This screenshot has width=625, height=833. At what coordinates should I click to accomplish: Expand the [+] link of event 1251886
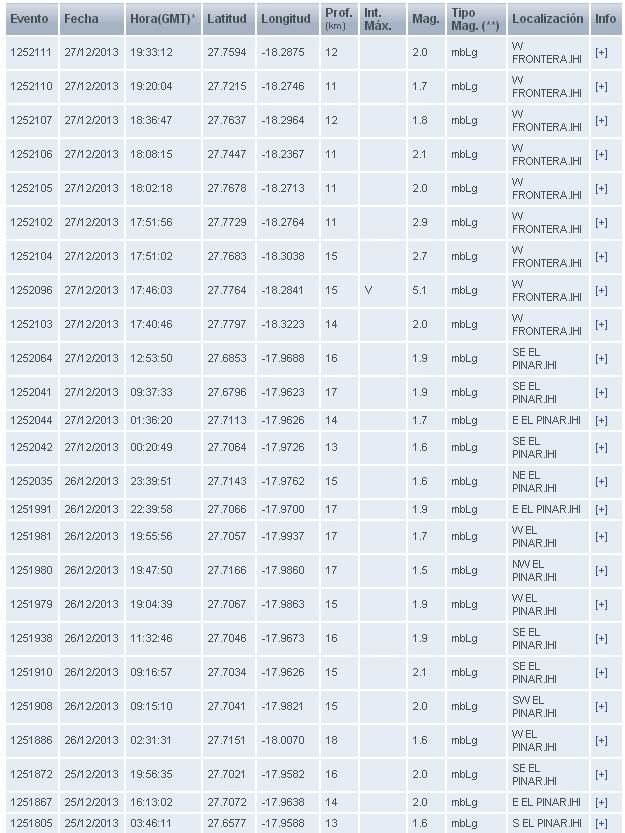(601, 740)
